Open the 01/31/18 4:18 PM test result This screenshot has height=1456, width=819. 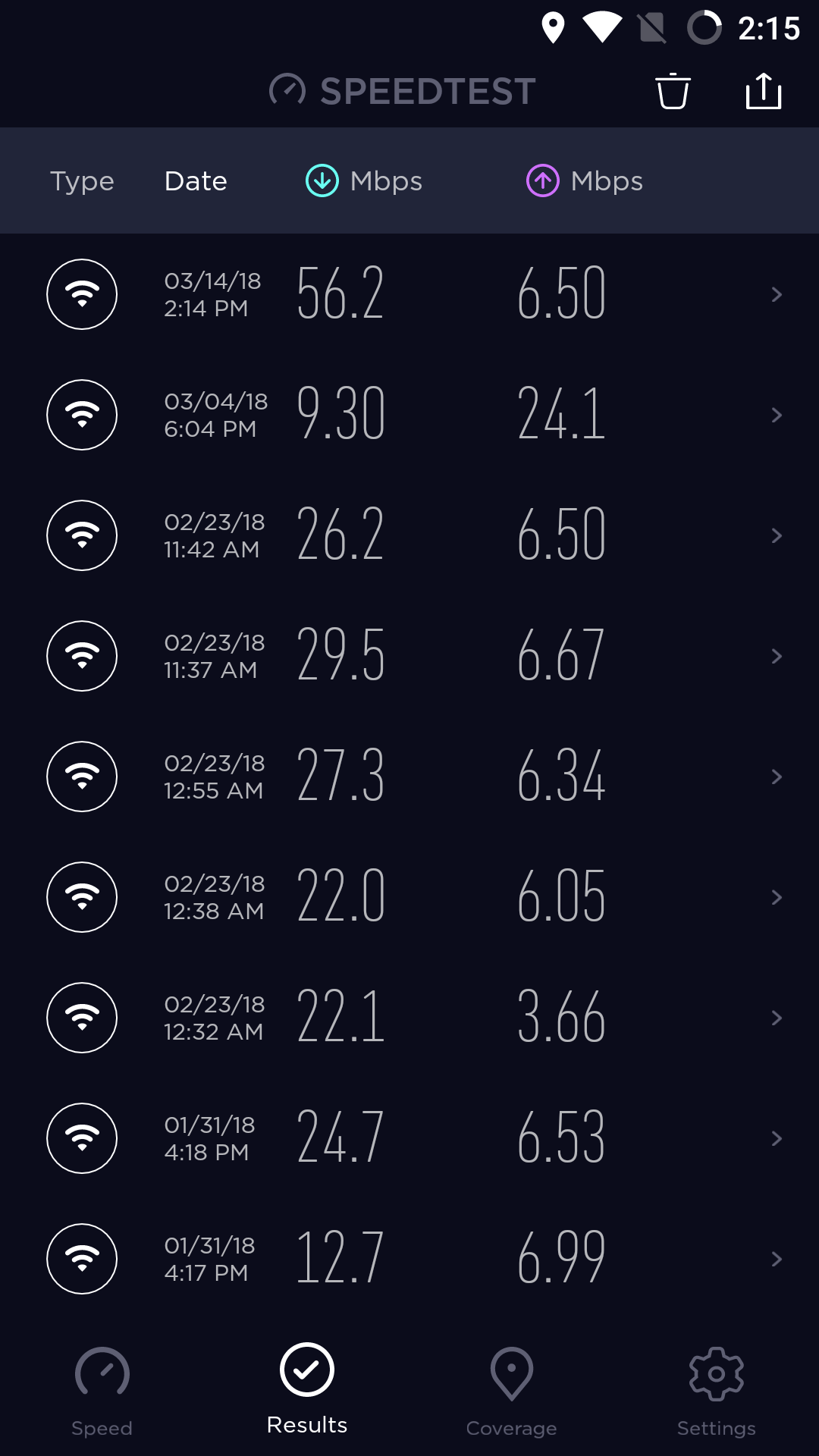coord(409,1138)
